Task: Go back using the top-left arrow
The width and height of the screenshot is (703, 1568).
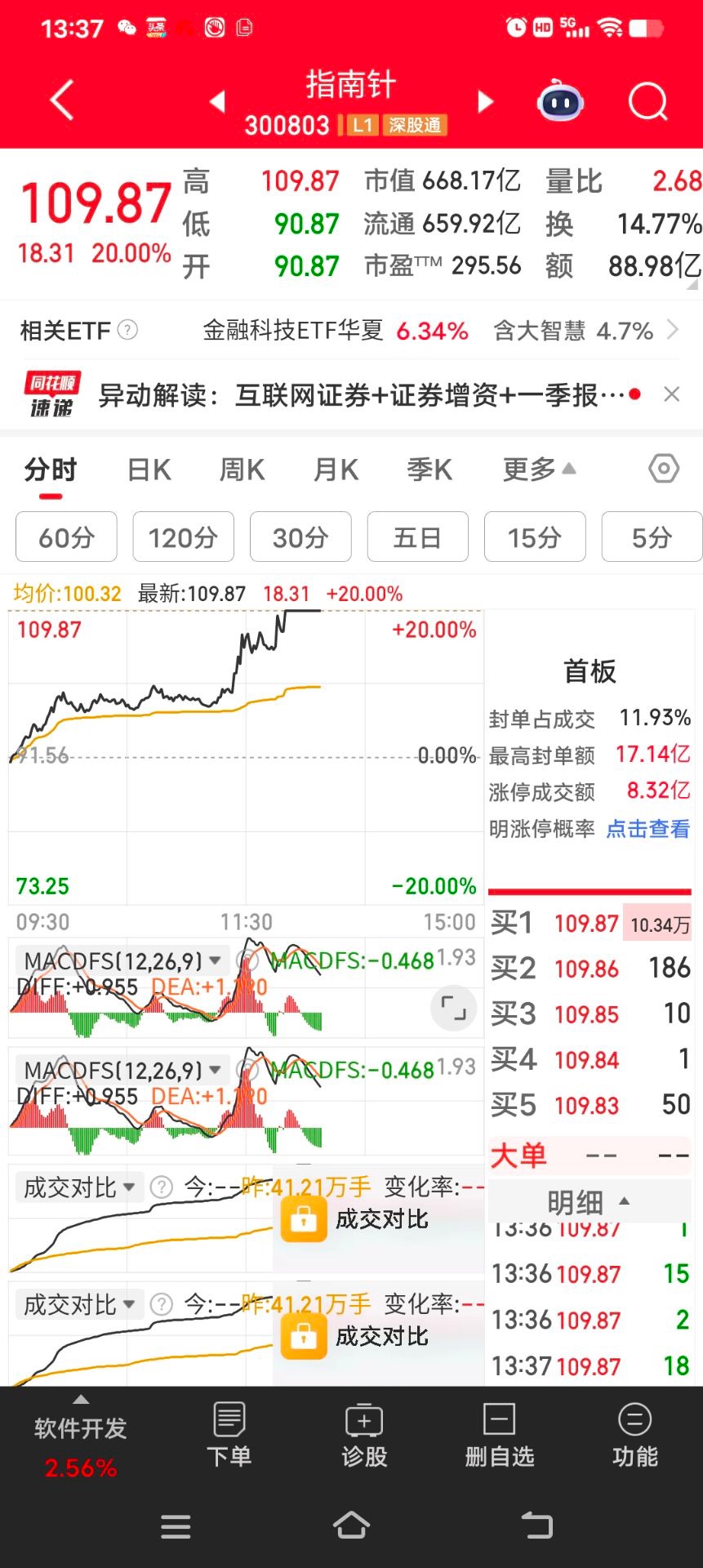Action: tap(62, 100)
